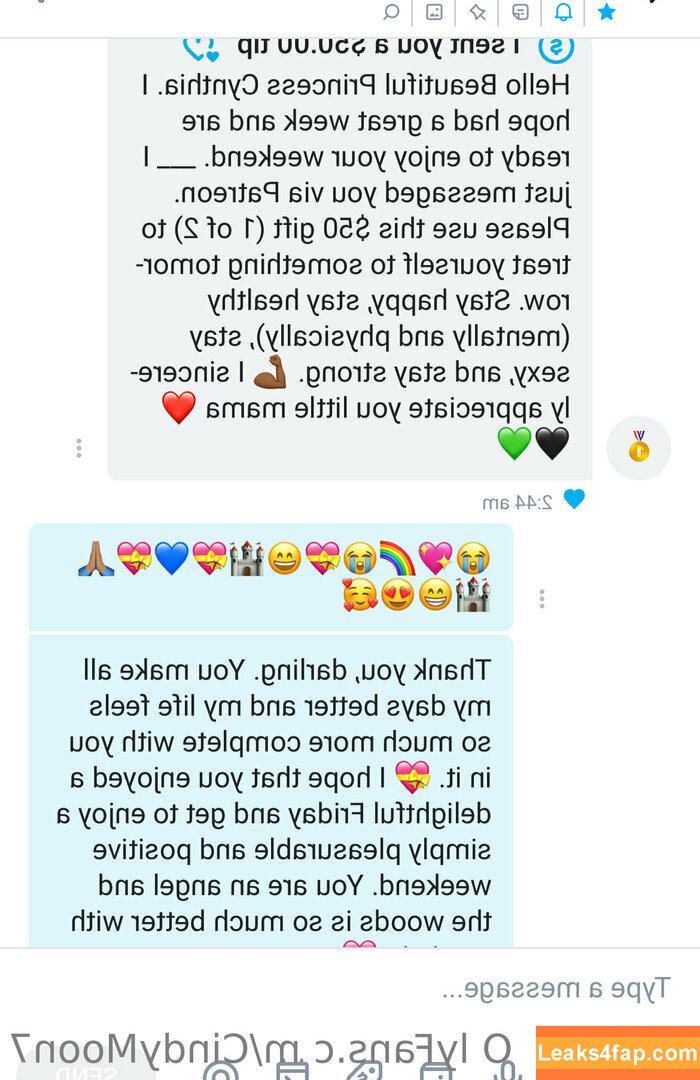This screenshot has width=700, height=1080.
Task: Open options menu beside the emoji message
Action: 541,598
